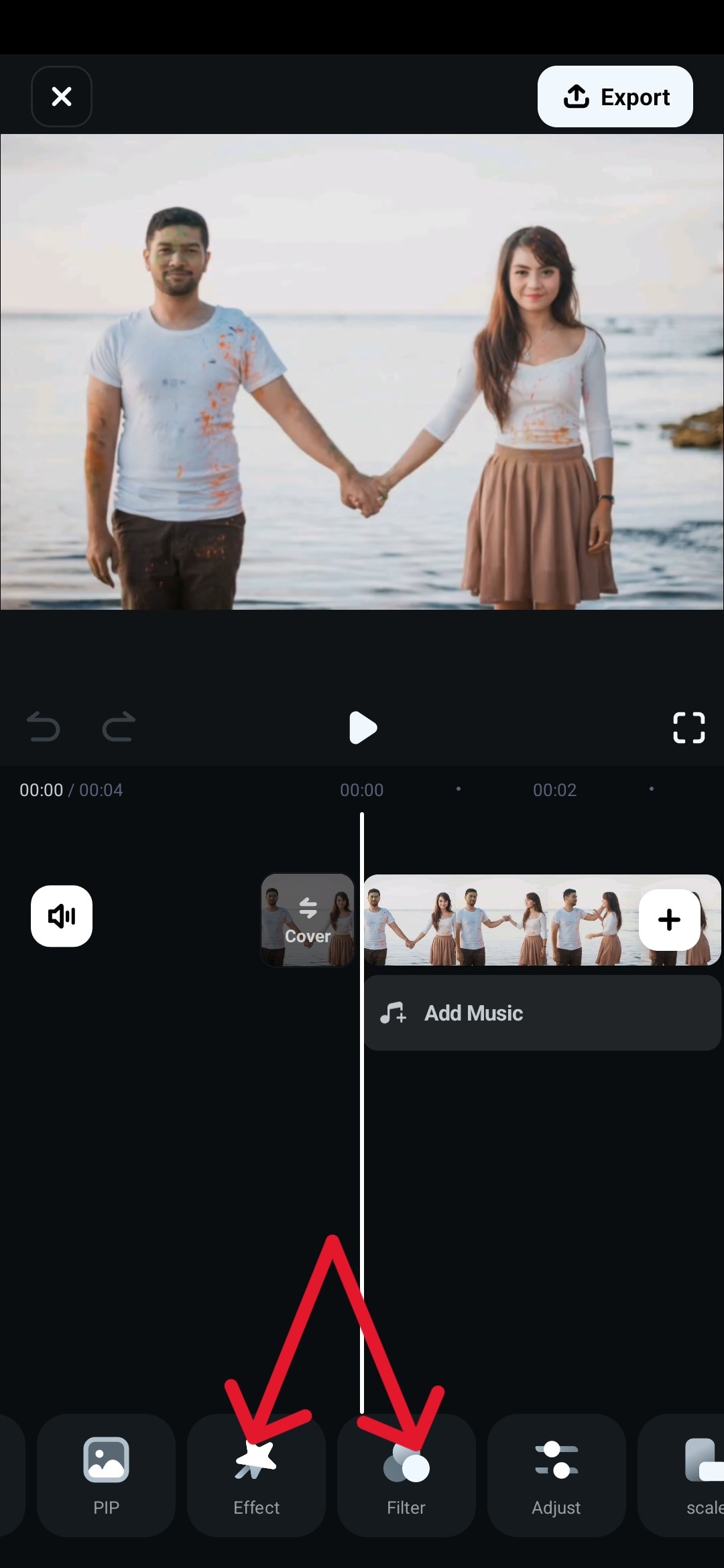Select the video clip on the timeline

tap(496, 919)
